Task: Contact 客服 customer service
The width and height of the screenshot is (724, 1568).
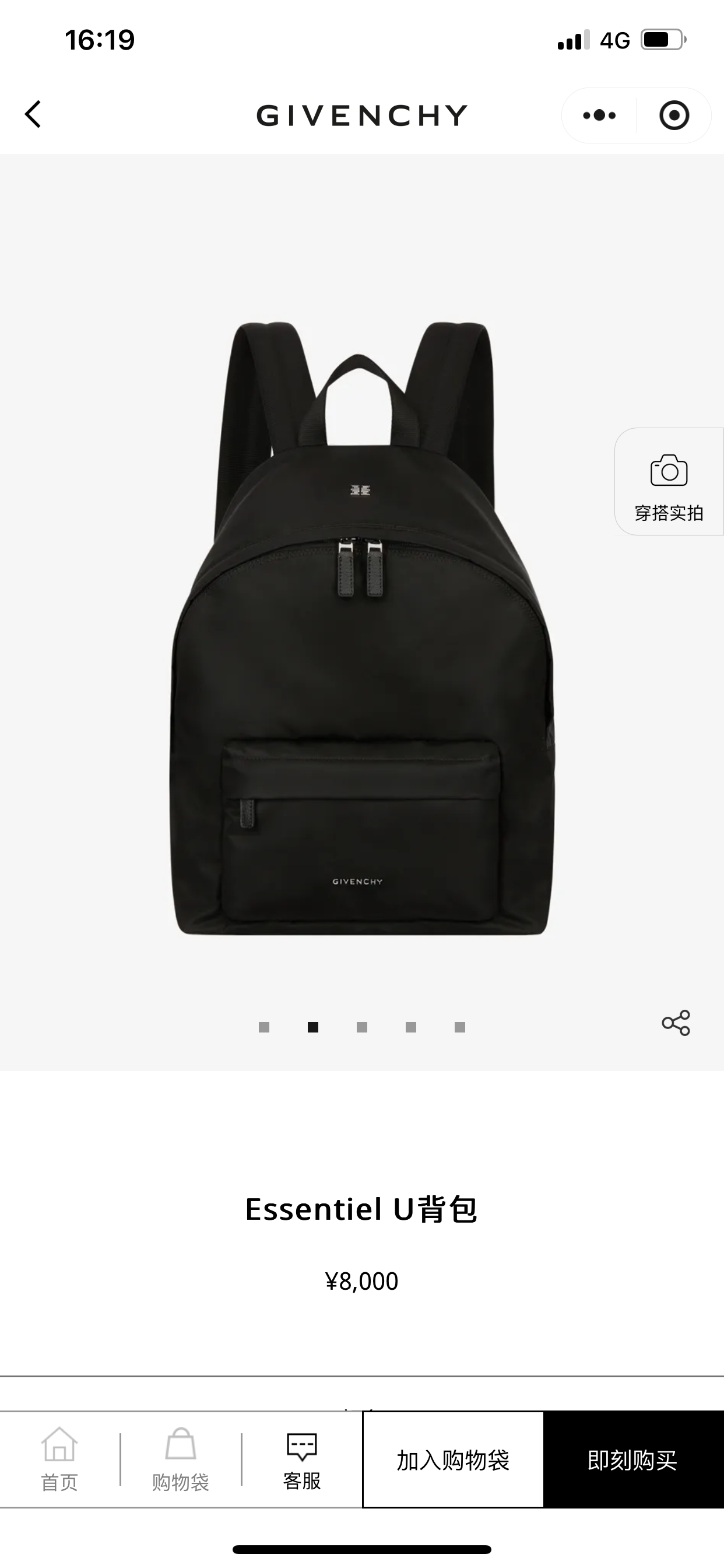Action: [302, 1459]
